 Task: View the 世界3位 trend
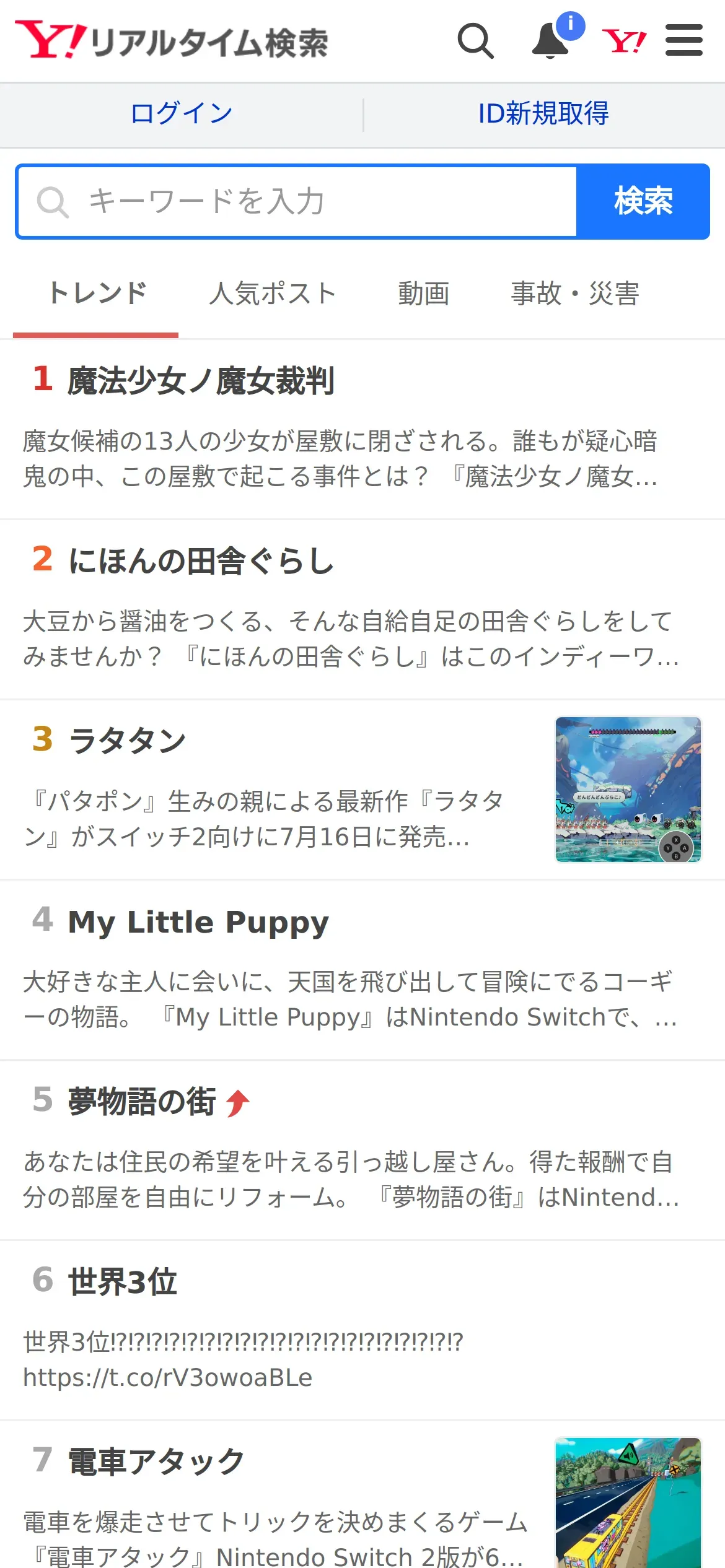123,1282
